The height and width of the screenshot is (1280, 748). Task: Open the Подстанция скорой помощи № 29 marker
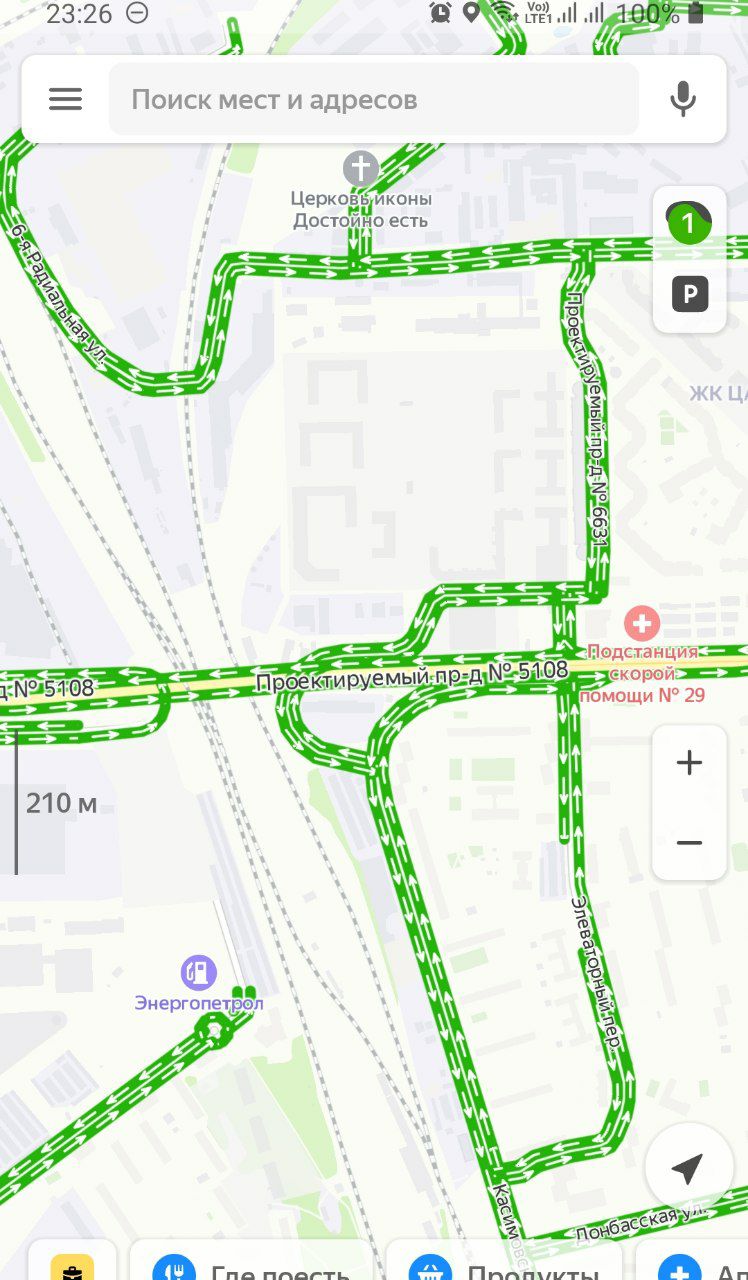tap(641, 624)
